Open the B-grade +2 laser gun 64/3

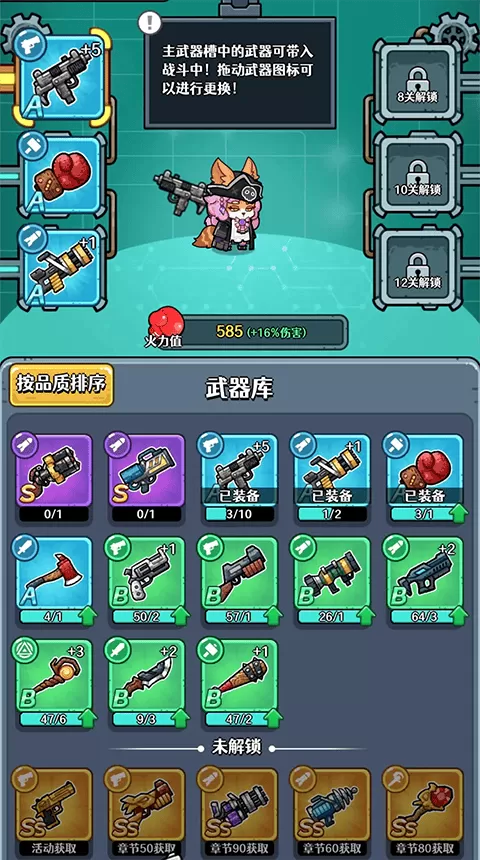pyautogui.click(x=425, y=580)
